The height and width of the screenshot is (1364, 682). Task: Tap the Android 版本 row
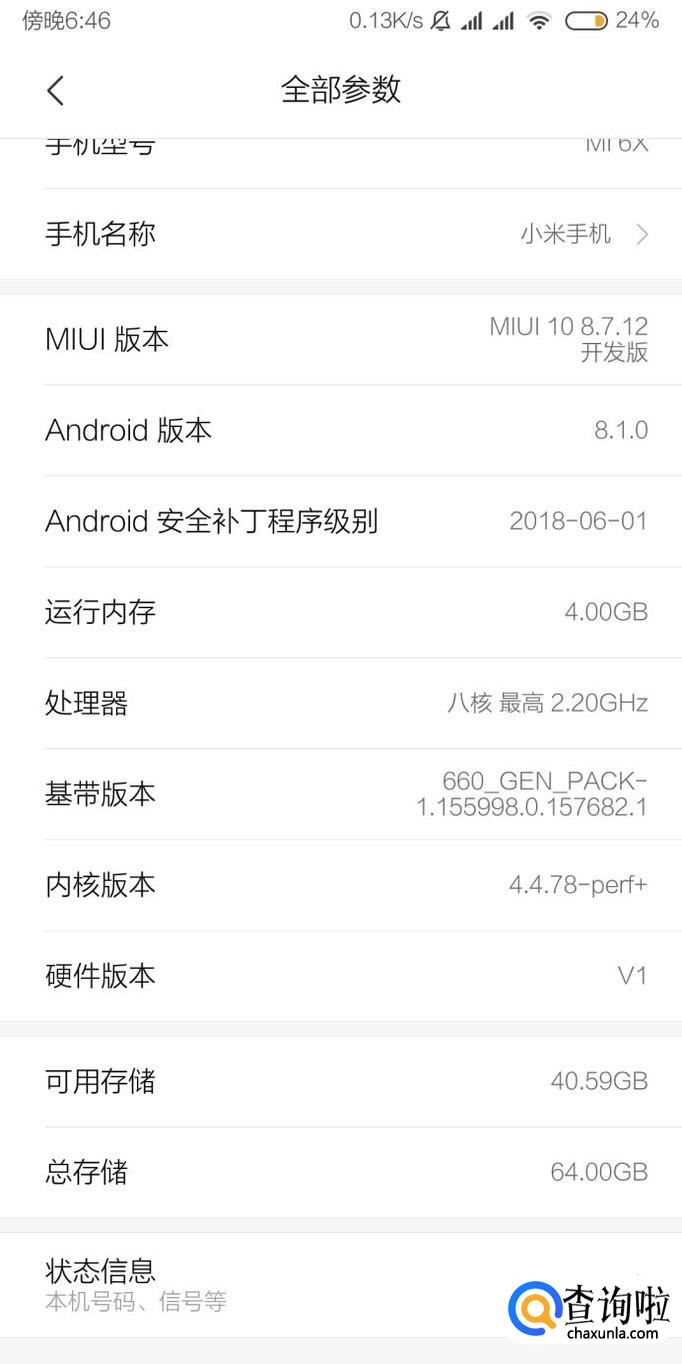point(340,430)
